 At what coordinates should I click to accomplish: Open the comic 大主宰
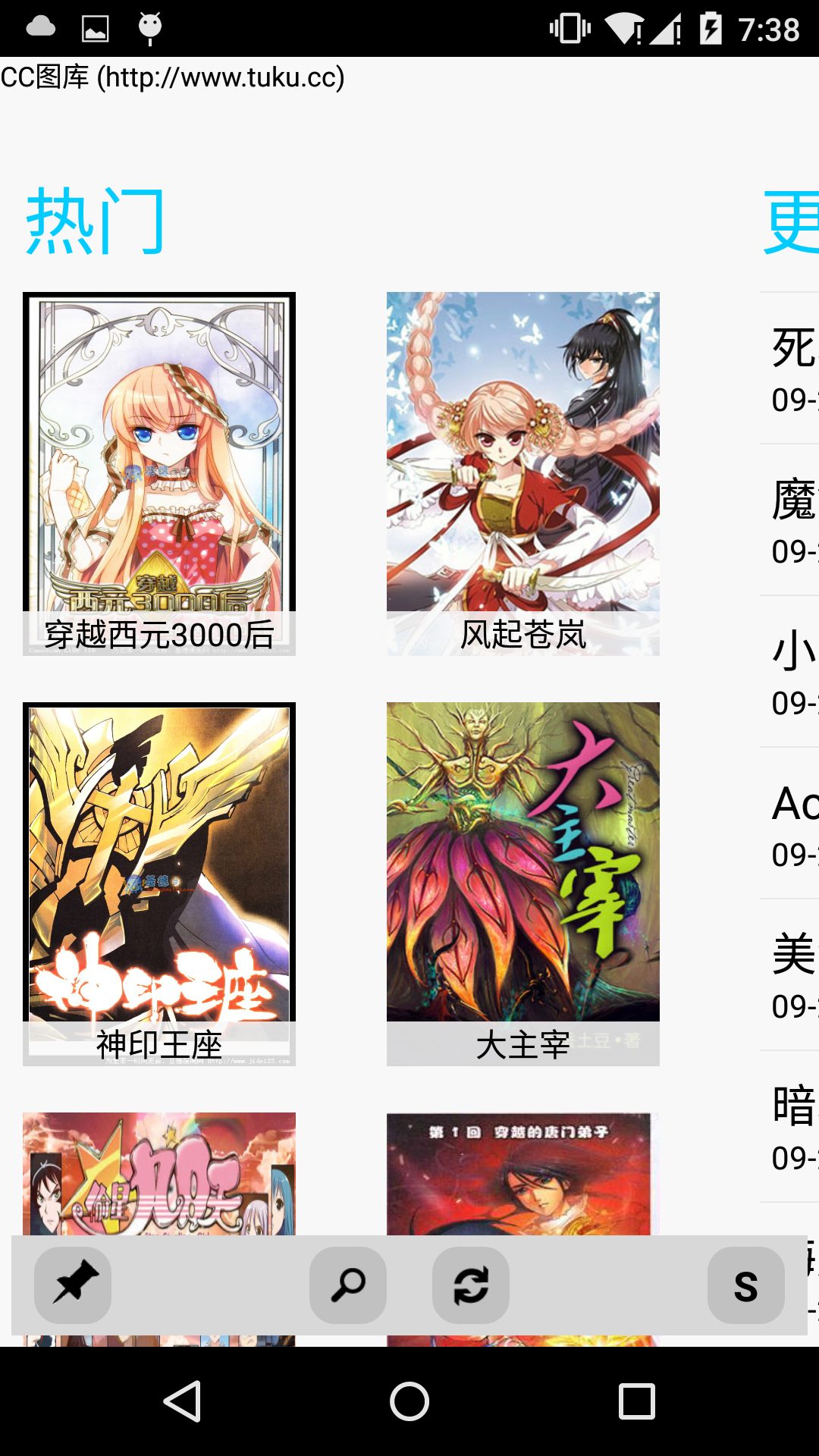[x=523, y=883]
